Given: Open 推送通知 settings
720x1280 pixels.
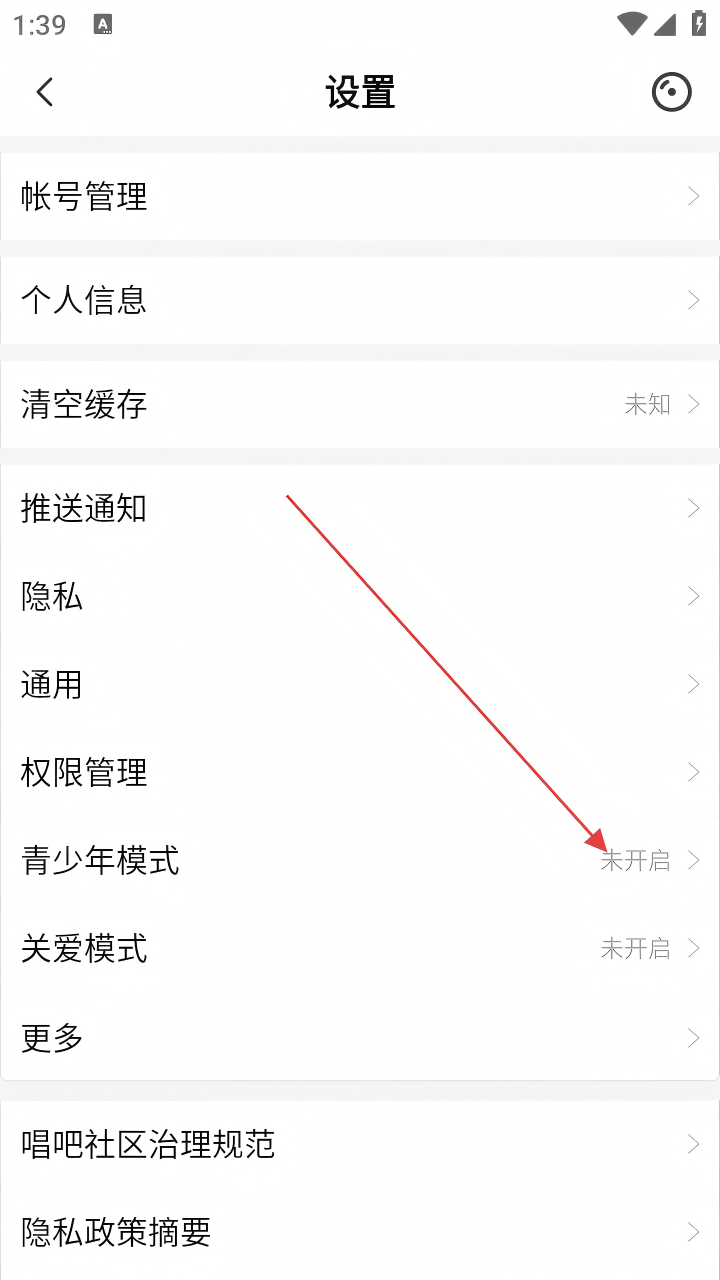Looking at the screenshot, I should 360,508.
